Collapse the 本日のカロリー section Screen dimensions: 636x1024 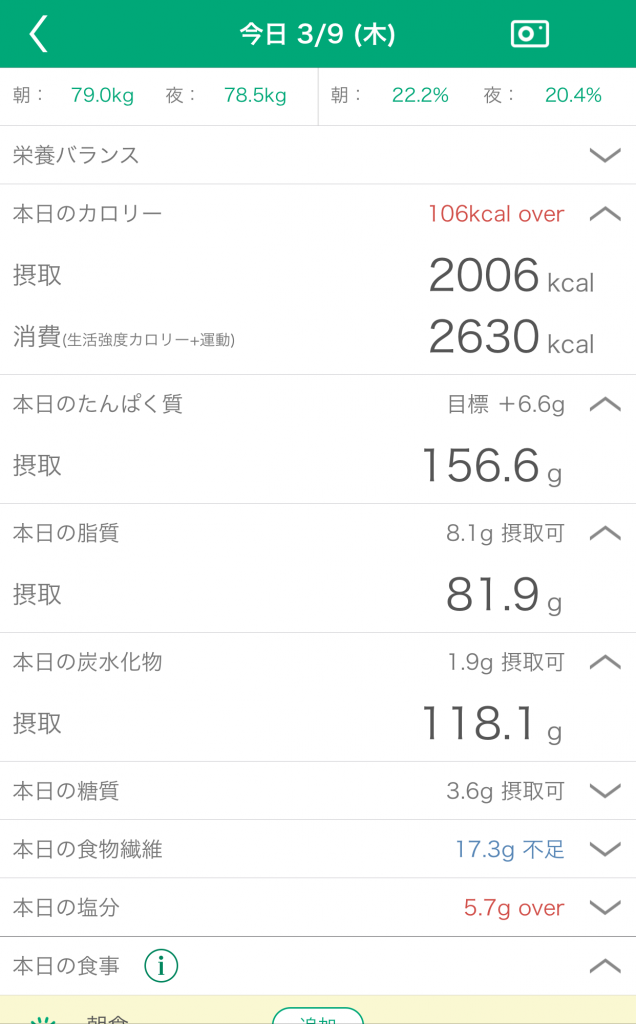pyautogui.click(x=605, y=214)
